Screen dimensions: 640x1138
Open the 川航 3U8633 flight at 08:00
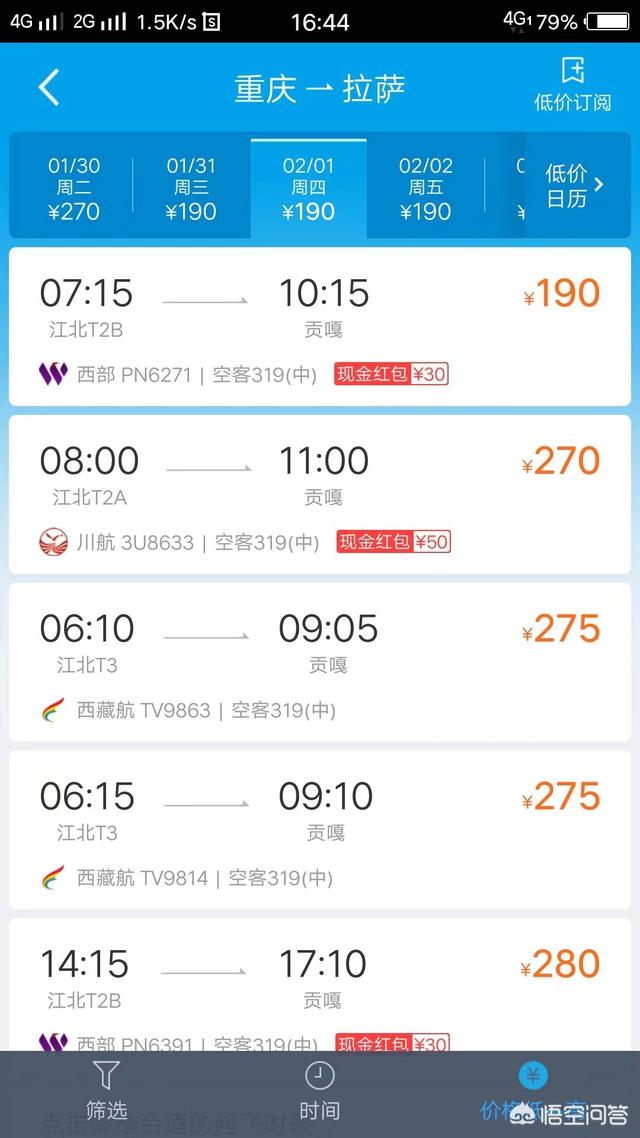[320, 494]
